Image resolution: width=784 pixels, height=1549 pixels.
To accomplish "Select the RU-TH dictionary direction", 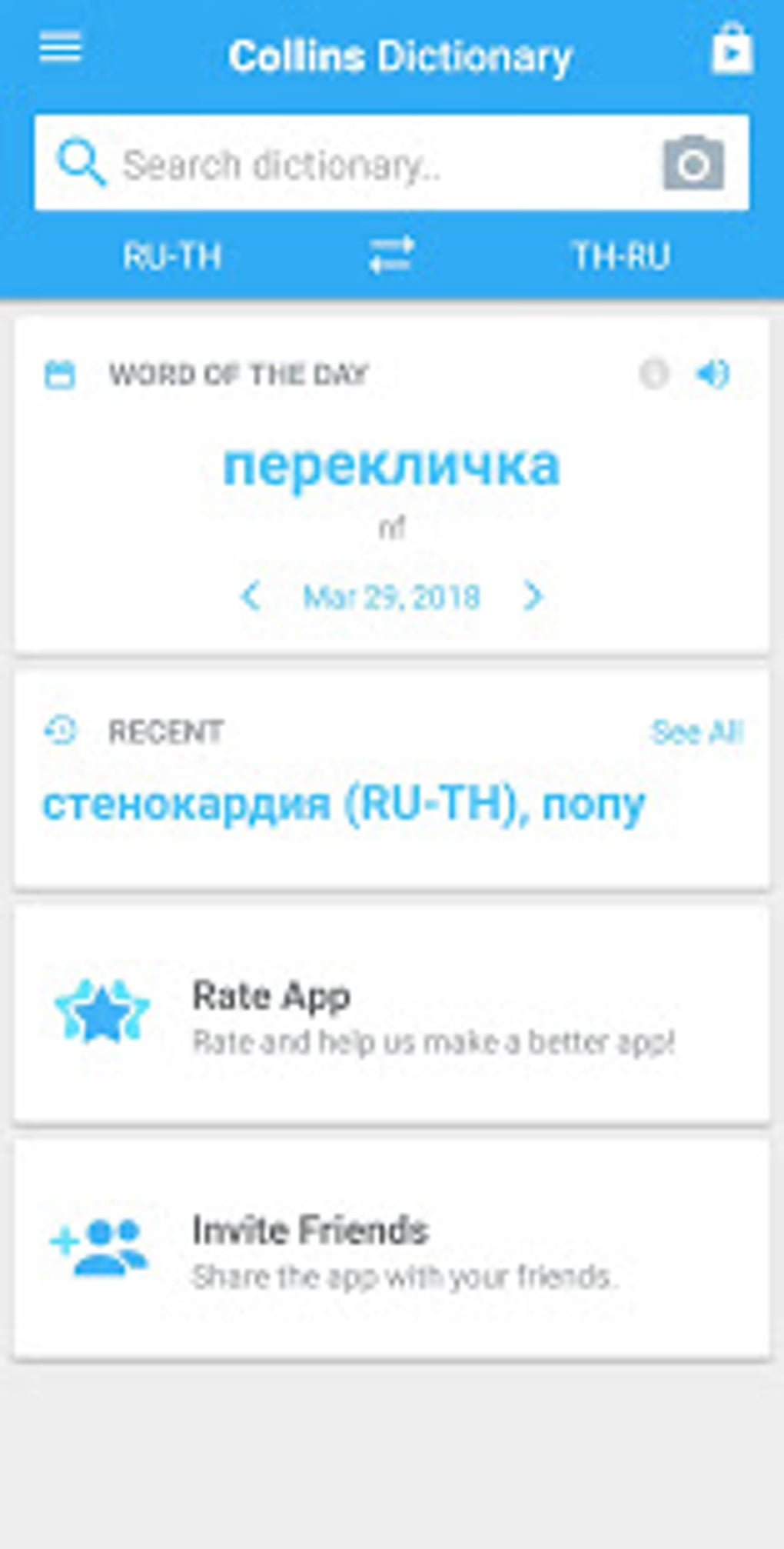I will (172, 256).
